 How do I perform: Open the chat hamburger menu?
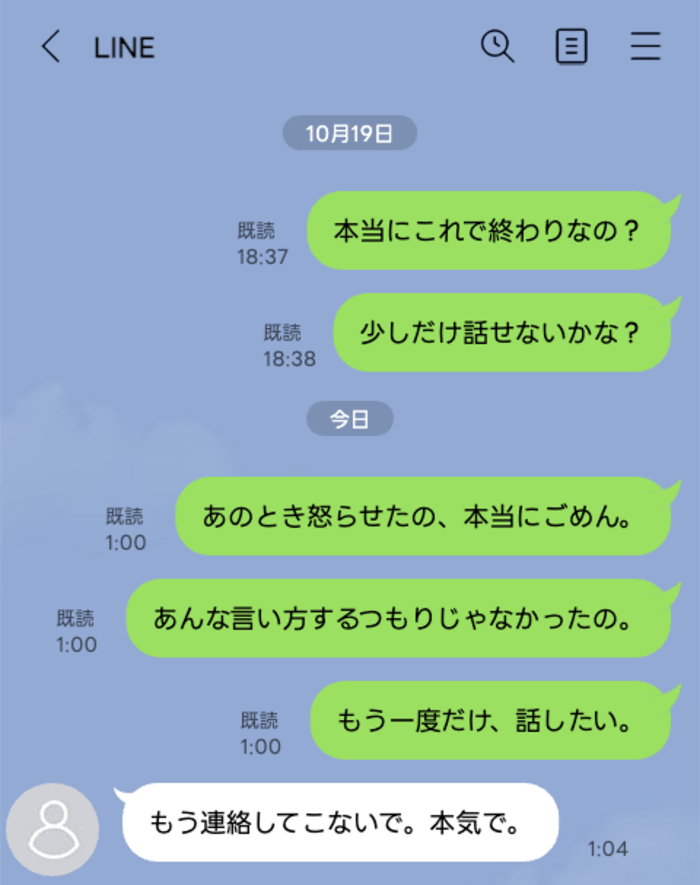(x=646, y=47)
